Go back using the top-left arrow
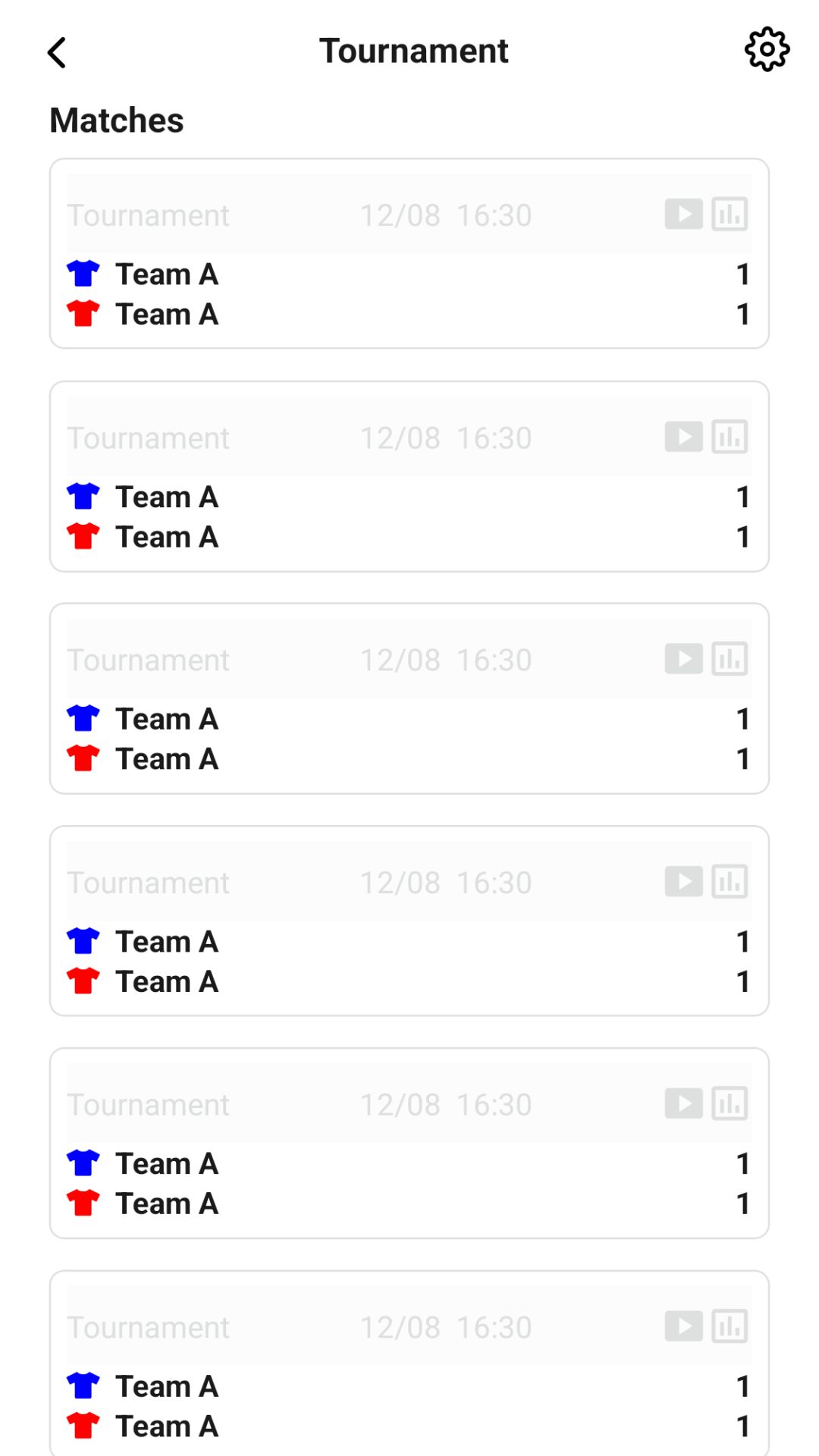819x1456 pixels. point(57,52)
